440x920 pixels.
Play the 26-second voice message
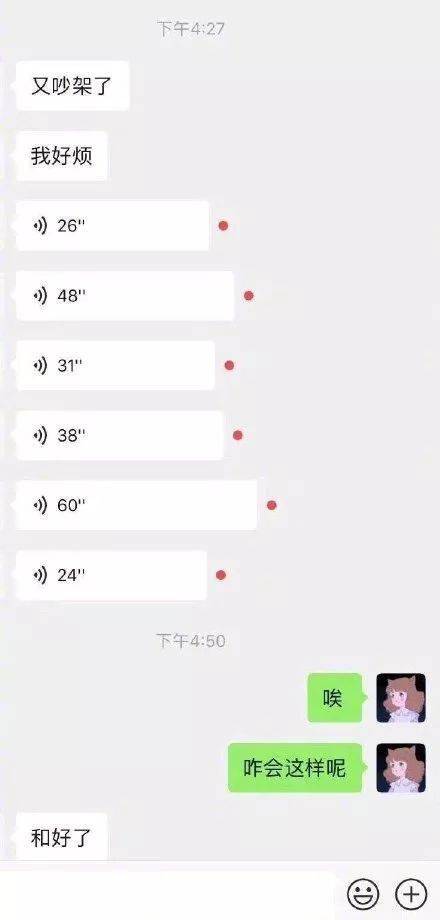(112, 226)
